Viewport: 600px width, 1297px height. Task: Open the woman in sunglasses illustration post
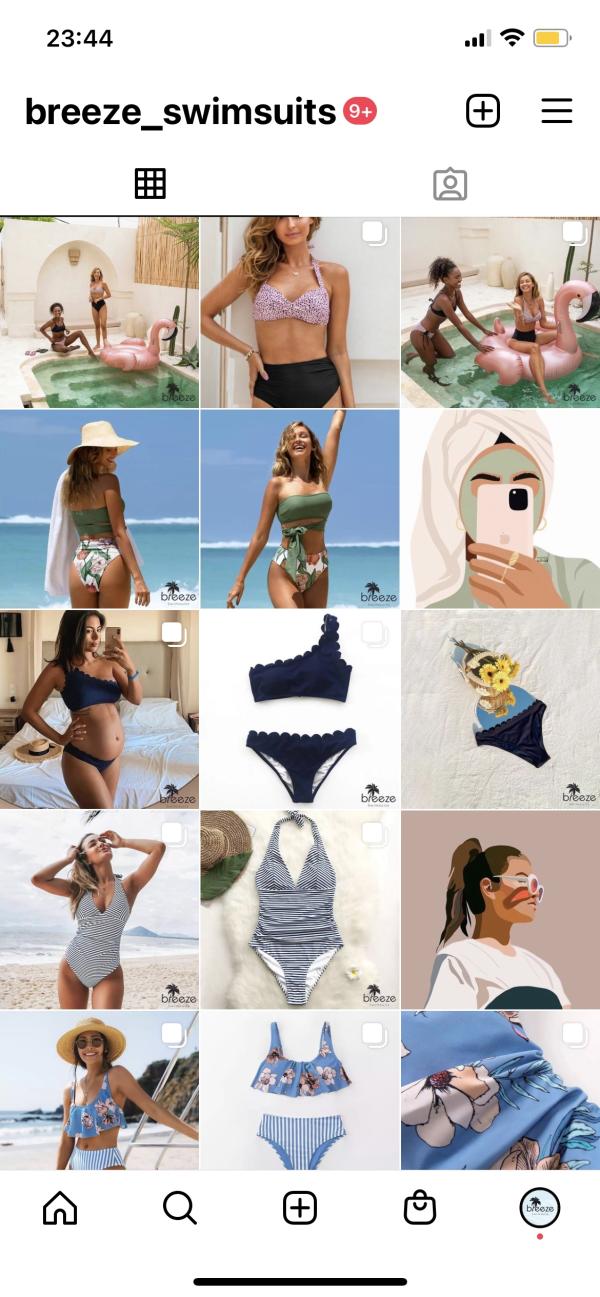point(500,909)
